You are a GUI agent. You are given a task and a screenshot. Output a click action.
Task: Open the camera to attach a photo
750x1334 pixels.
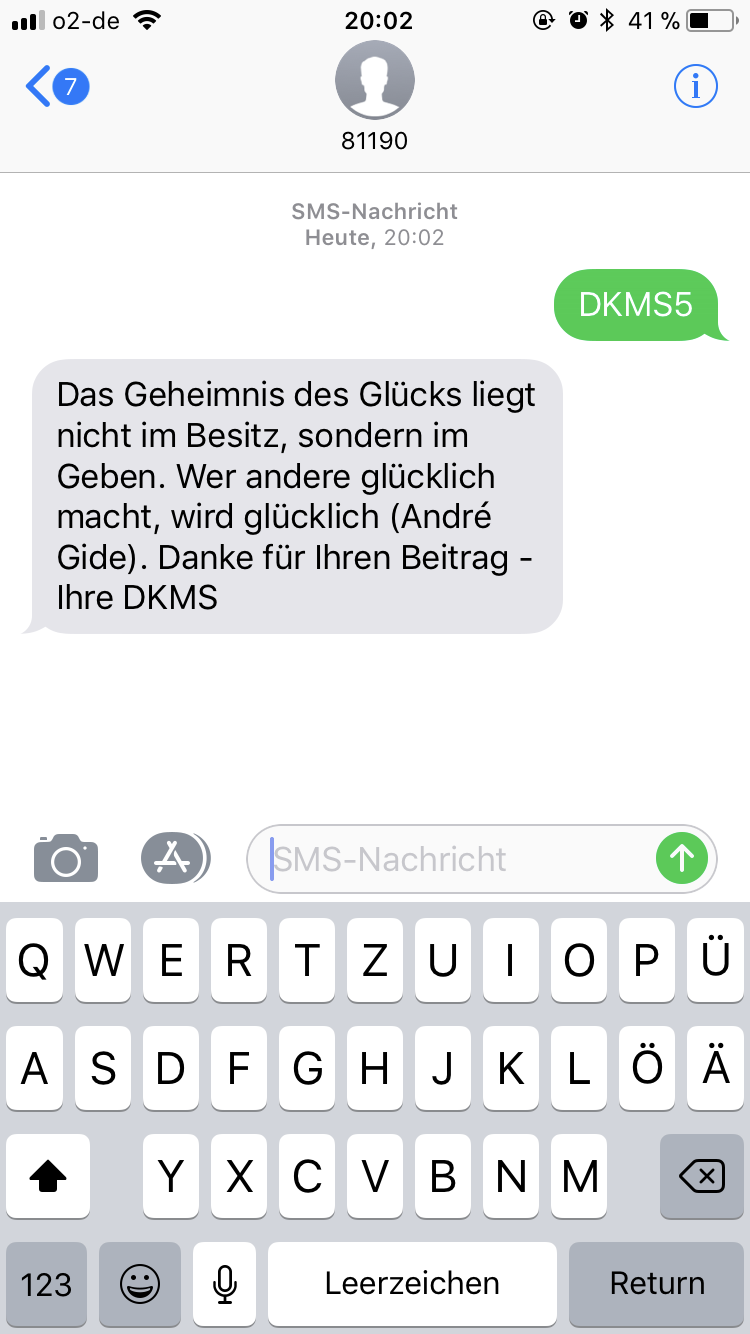click(66, 858)
